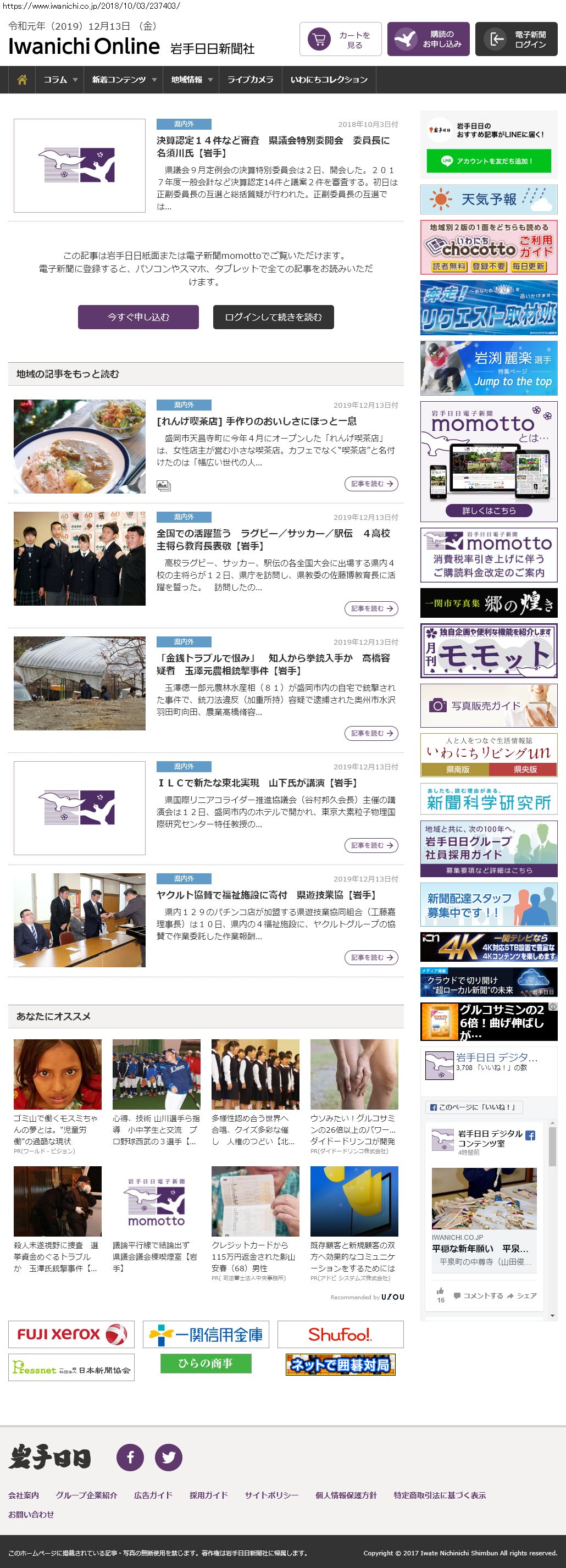Open the cart via カートを見る
This screenshot has height=1568, width=566.
tap(340, 40)
